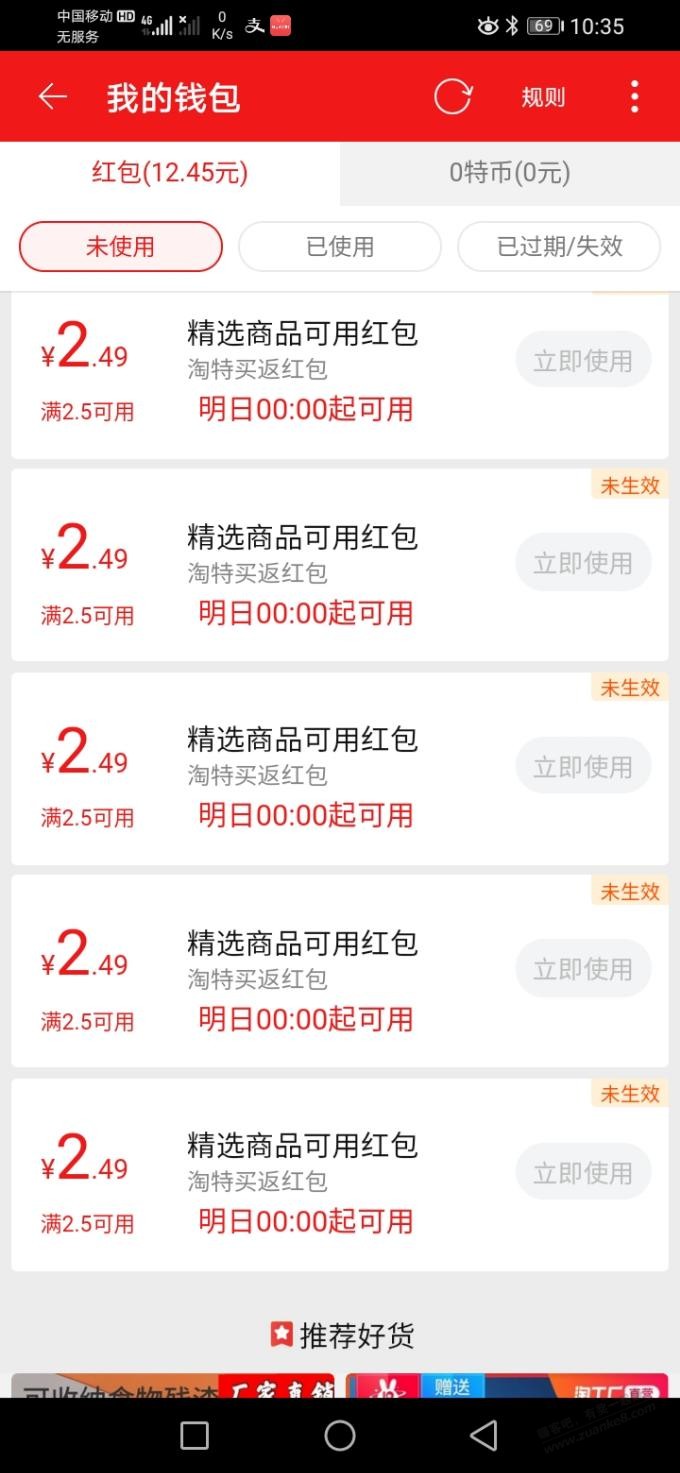Open the three-dot overflow menu

(634, 97)
